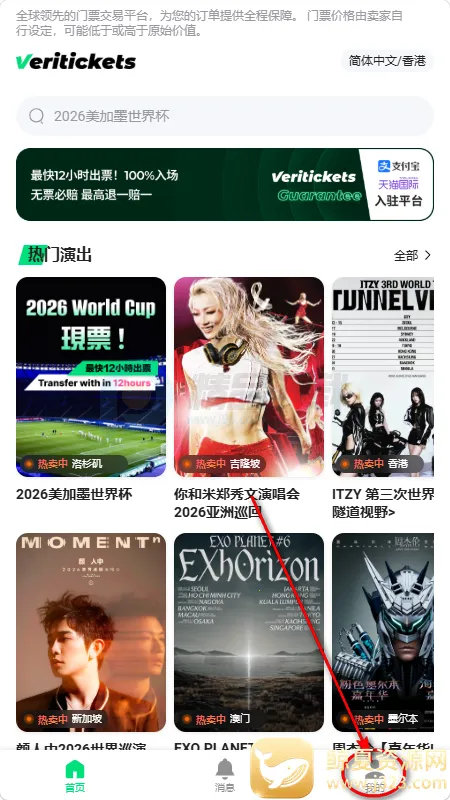
Task: Switch to the 消息 tab
Action: tap(225, 776)
